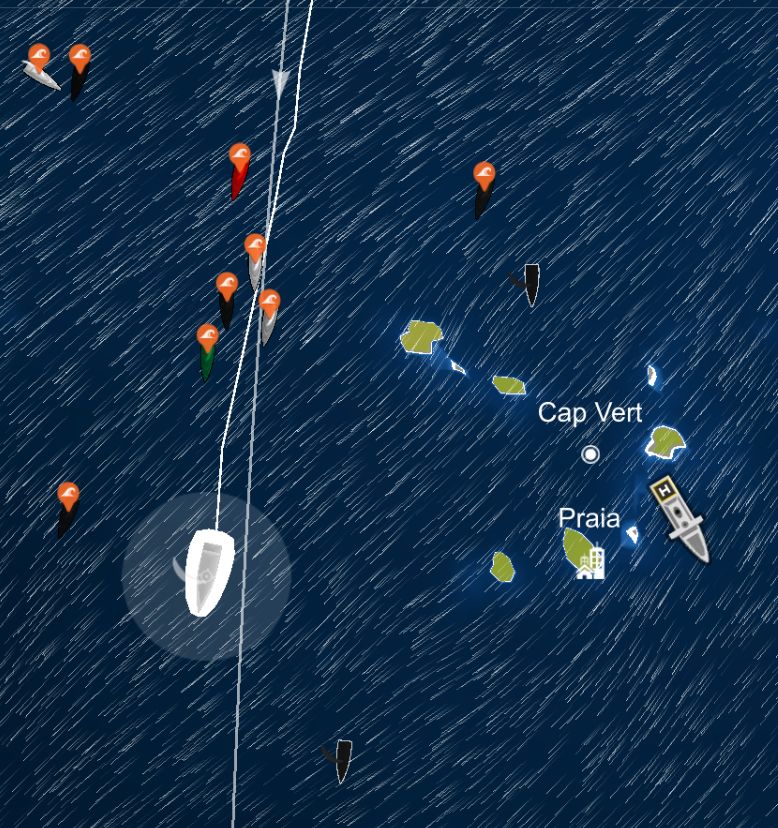The width and height of the screenshot is (778, 828).
Task: Select your white boat inside the highlighted circle
Action: coord(208,572)
